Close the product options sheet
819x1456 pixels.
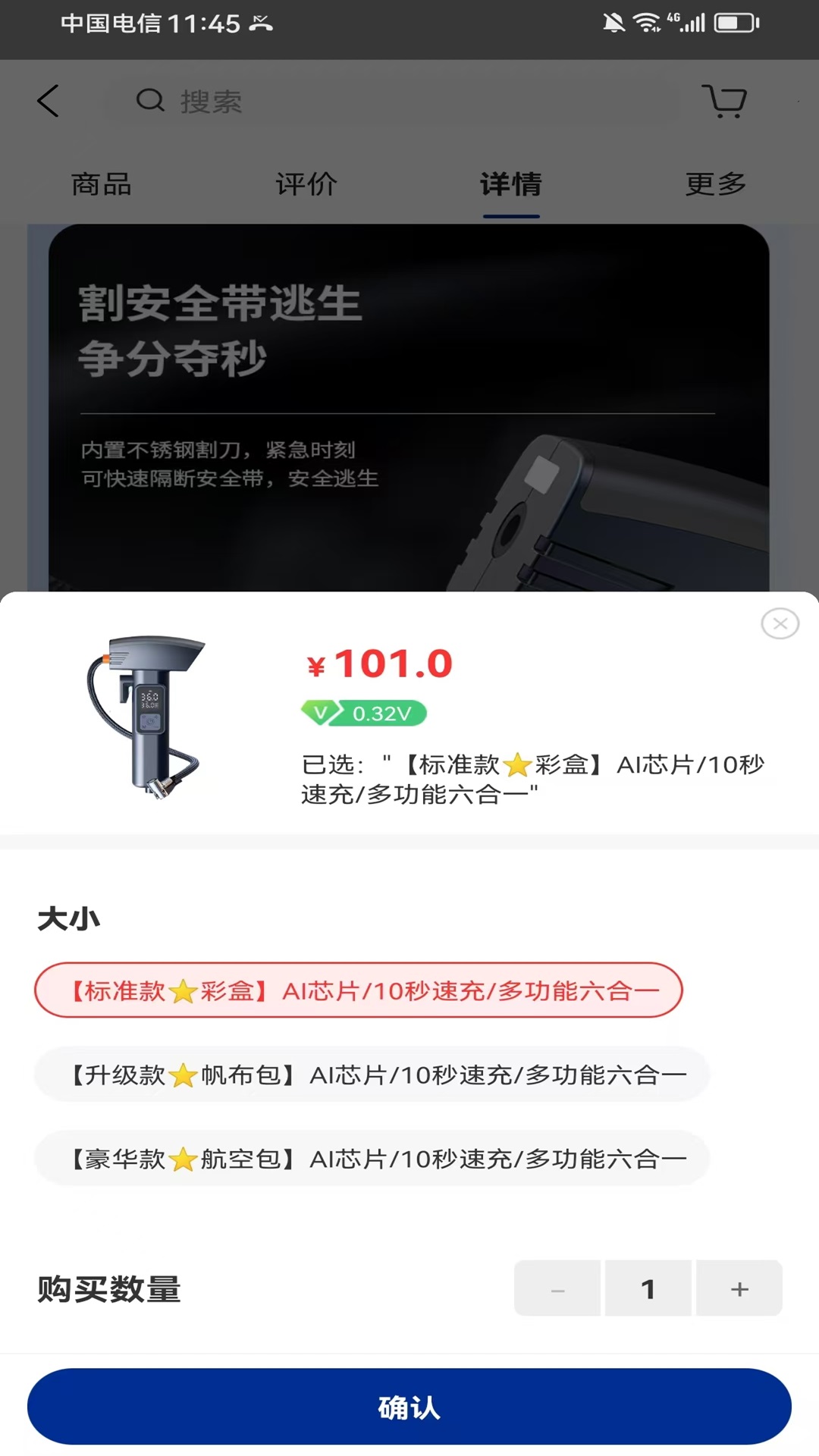pyautogui.click(x=780, y=623)
